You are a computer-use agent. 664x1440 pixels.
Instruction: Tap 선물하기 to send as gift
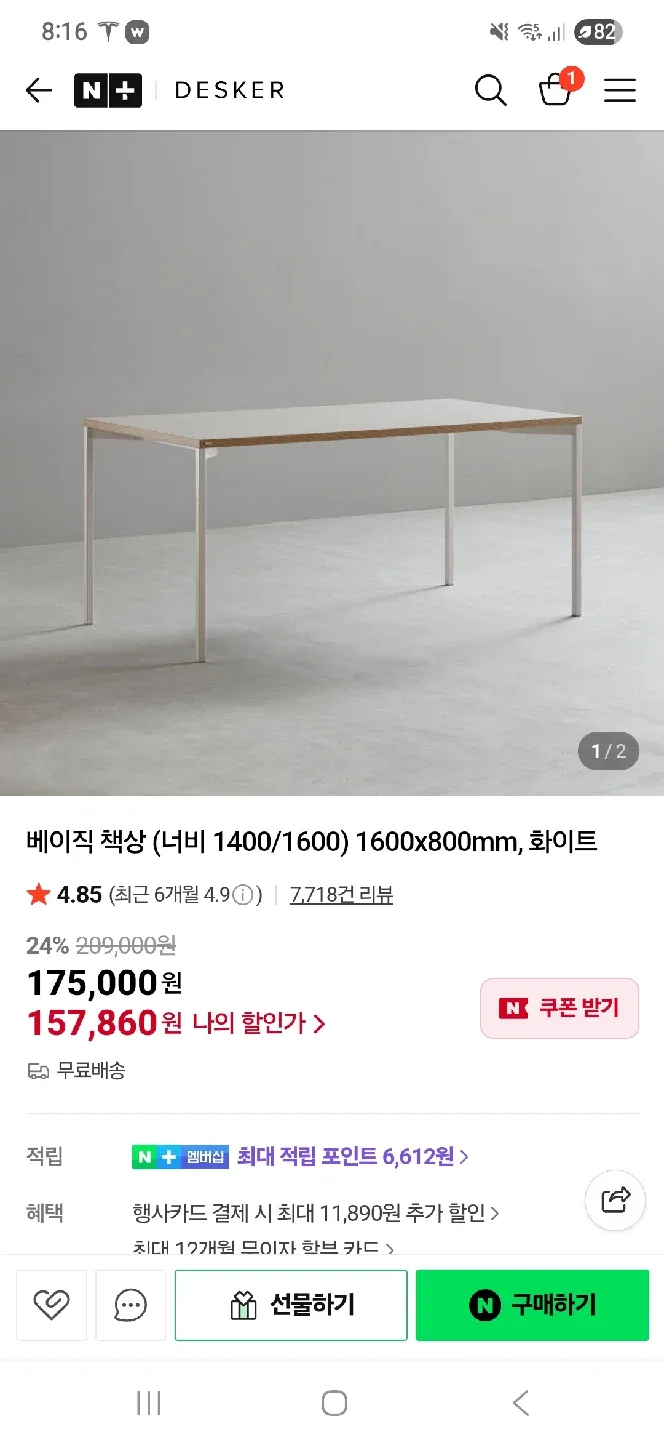click(x=291, y=1305)
